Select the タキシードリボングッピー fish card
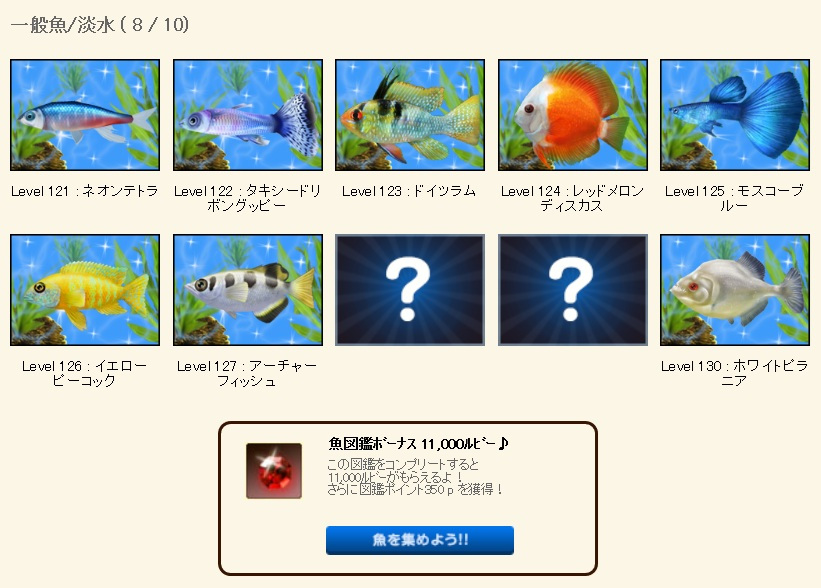 [x=247, y=115]
